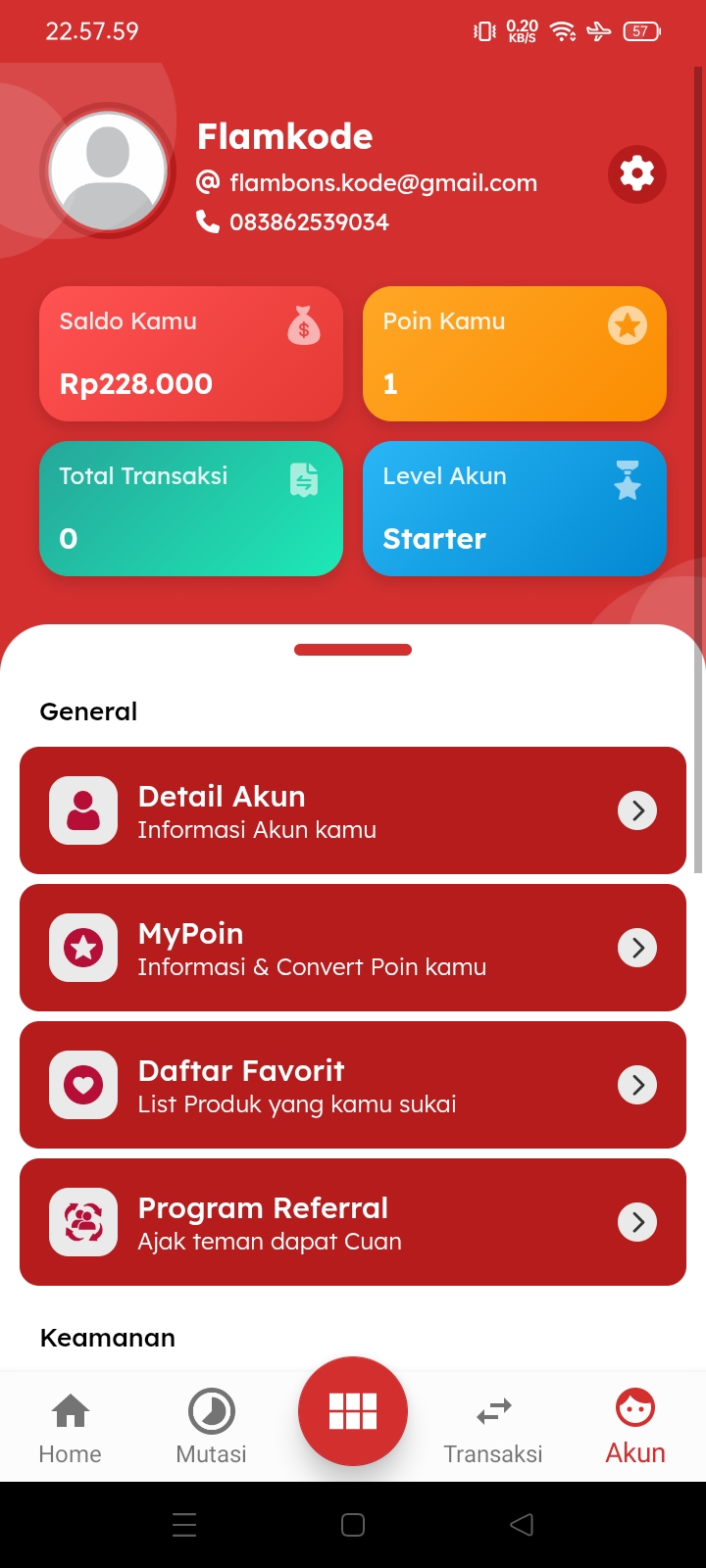Select the Akun tab
Screen dimensions: 706x1568
(635, 1427)
